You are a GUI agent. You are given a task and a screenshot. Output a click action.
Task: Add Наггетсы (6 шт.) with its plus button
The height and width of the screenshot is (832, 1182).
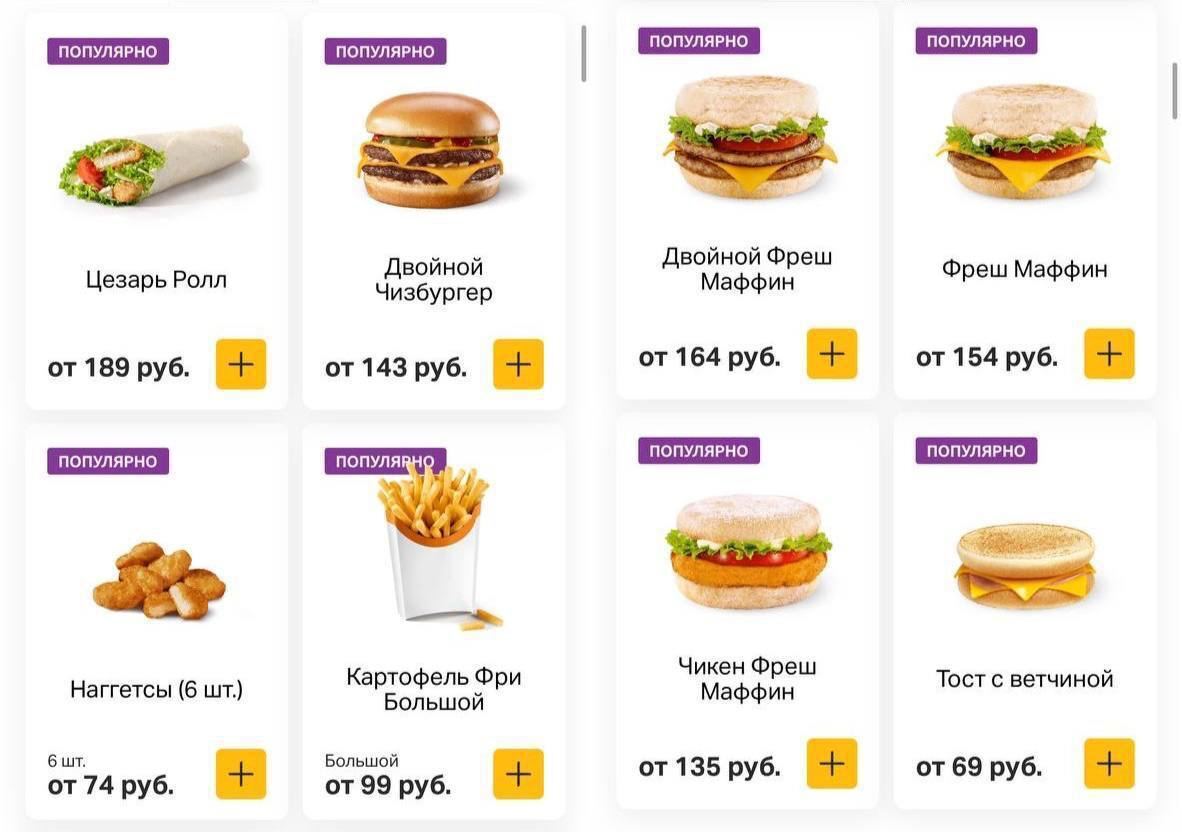(241, 774)
